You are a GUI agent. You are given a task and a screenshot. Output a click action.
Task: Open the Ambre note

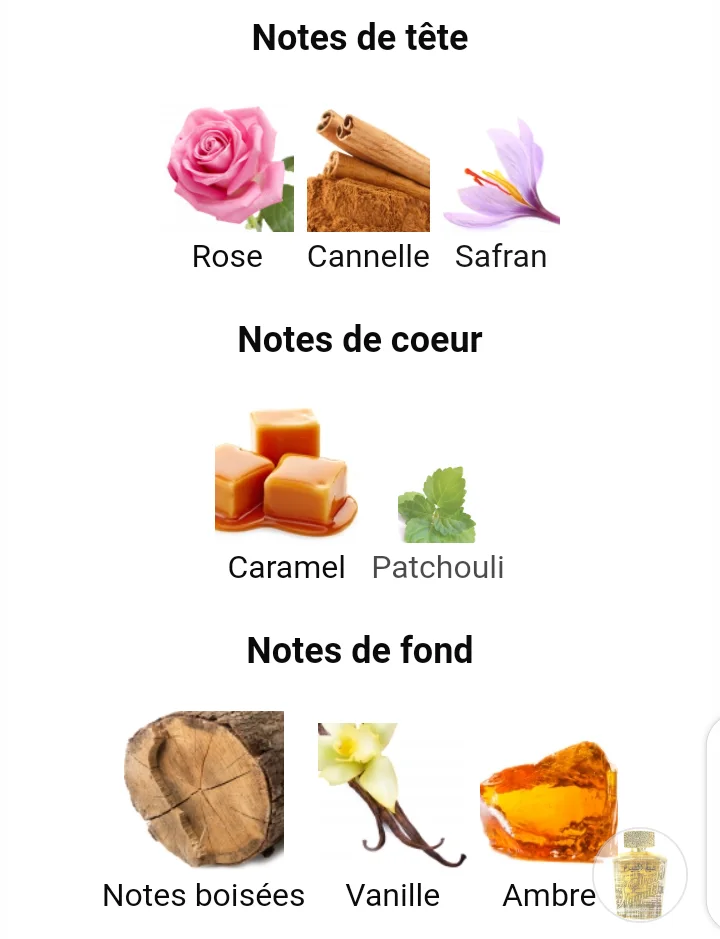546,800
